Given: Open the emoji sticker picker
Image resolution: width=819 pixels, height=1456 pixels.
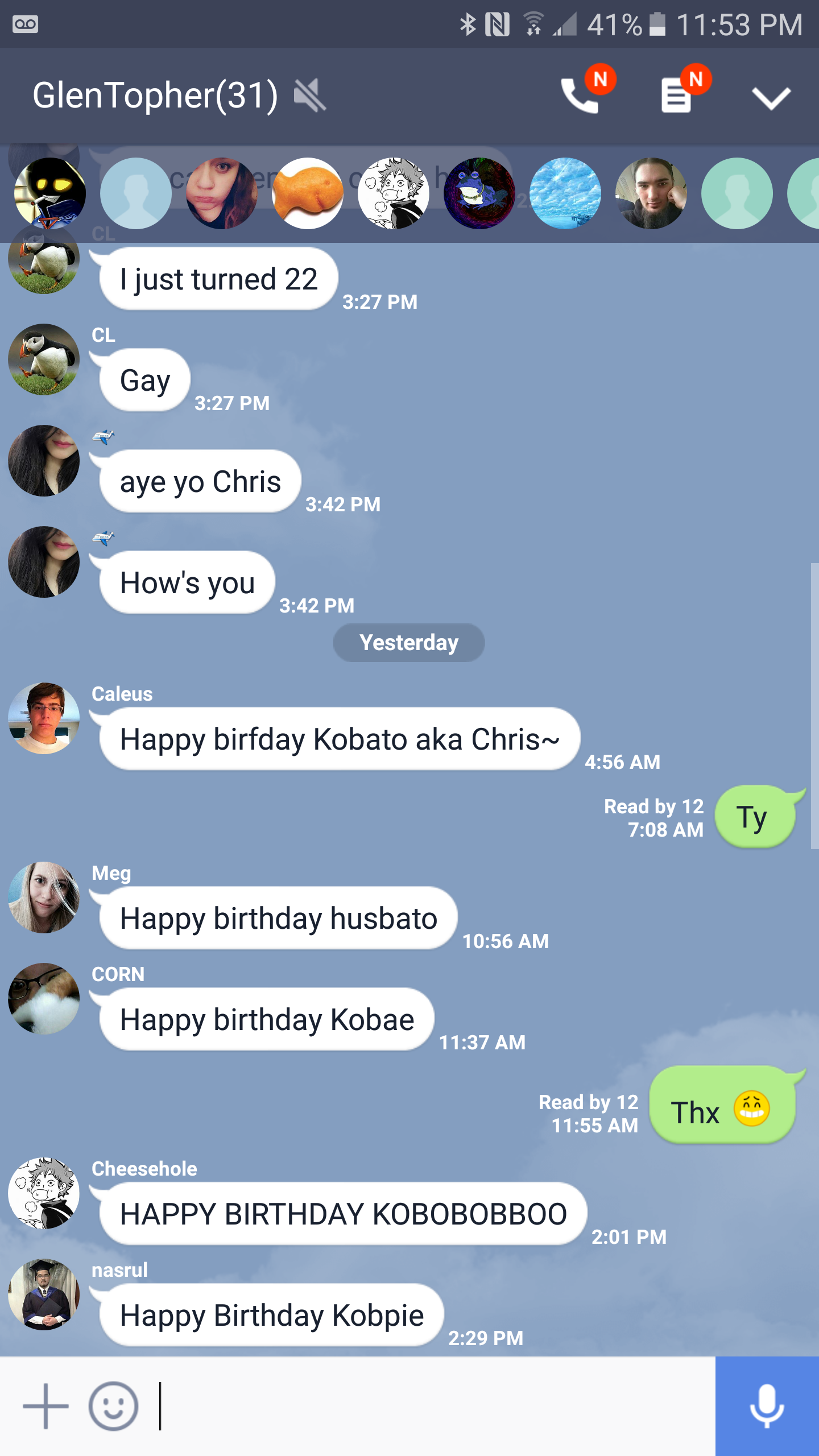Looking at the screenshot, I should coord(113,1406).
